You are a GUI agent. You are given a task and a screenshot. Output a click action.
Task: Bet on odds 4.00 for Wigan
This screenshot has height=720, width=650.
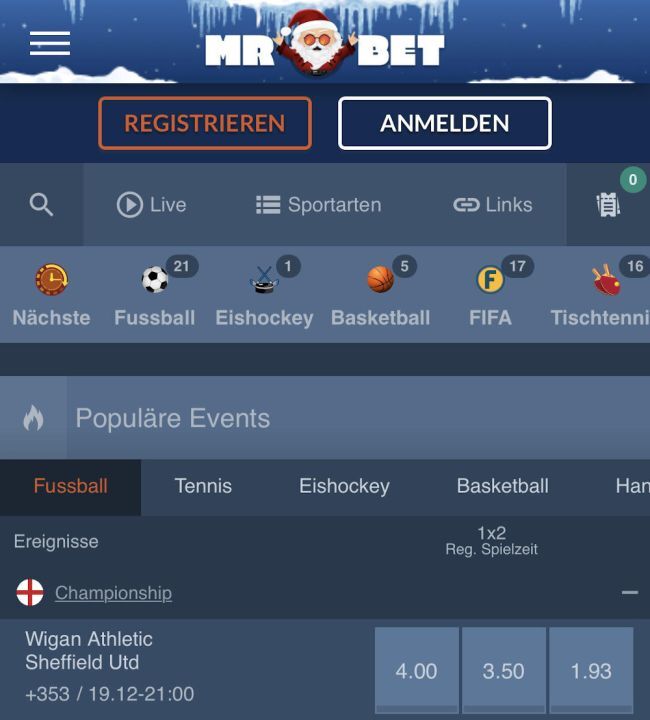point(416,671)
